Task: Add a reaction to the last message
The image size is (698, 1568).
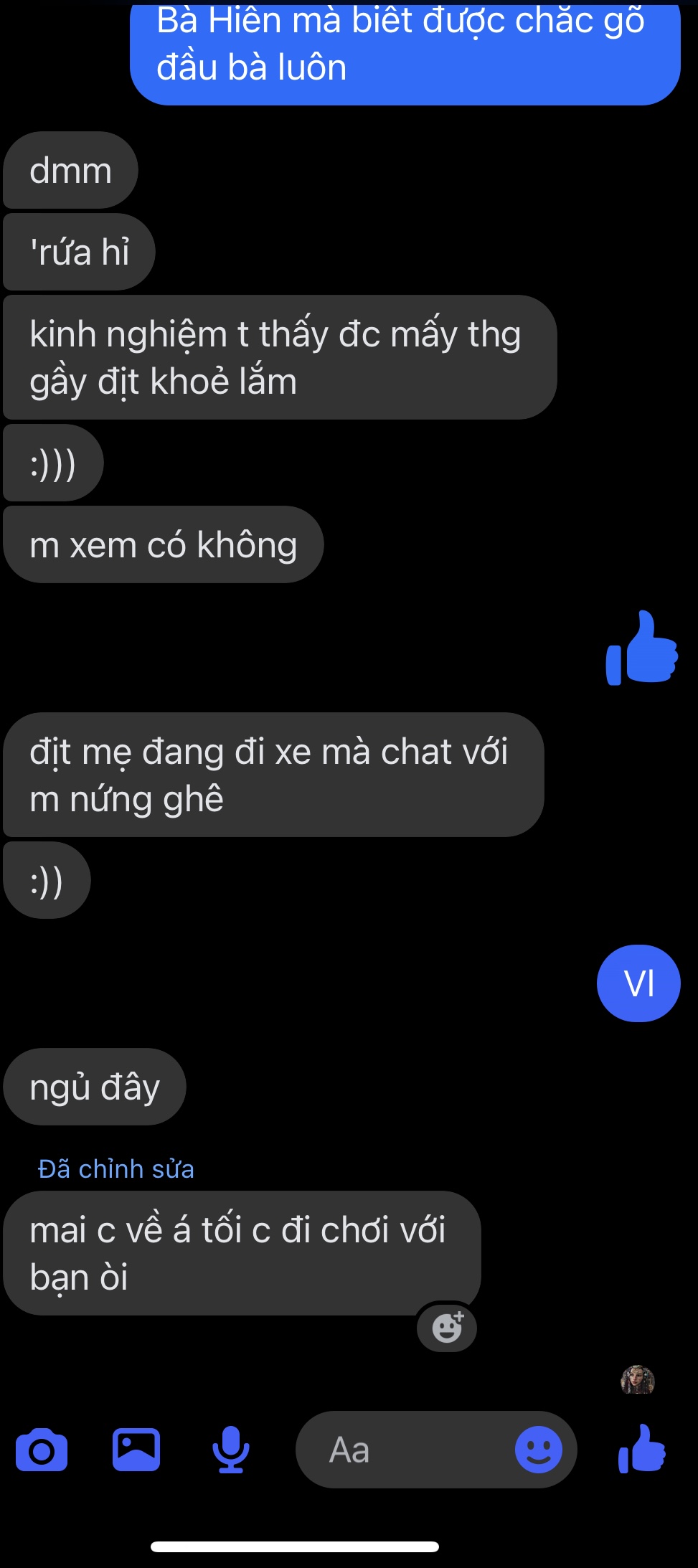Action: (447, 1327)
